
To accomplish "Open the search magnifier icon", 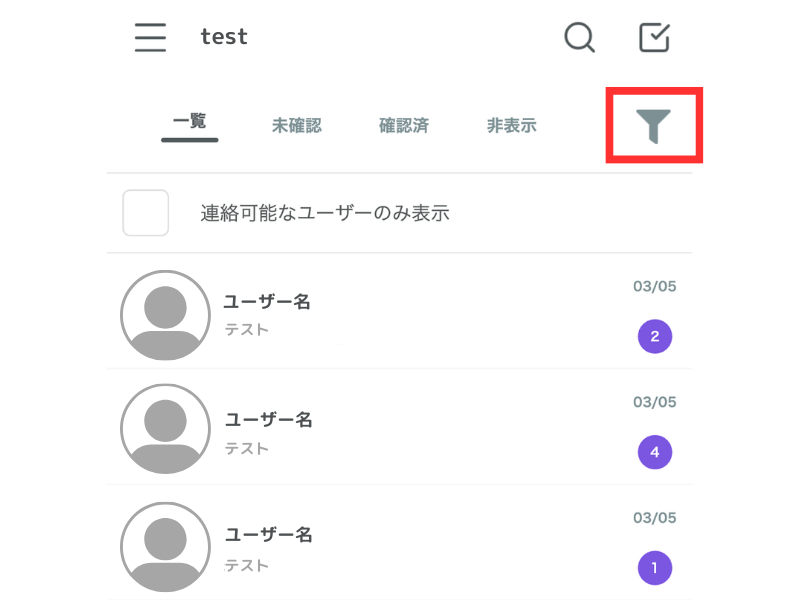I will [x=579, y=38].
